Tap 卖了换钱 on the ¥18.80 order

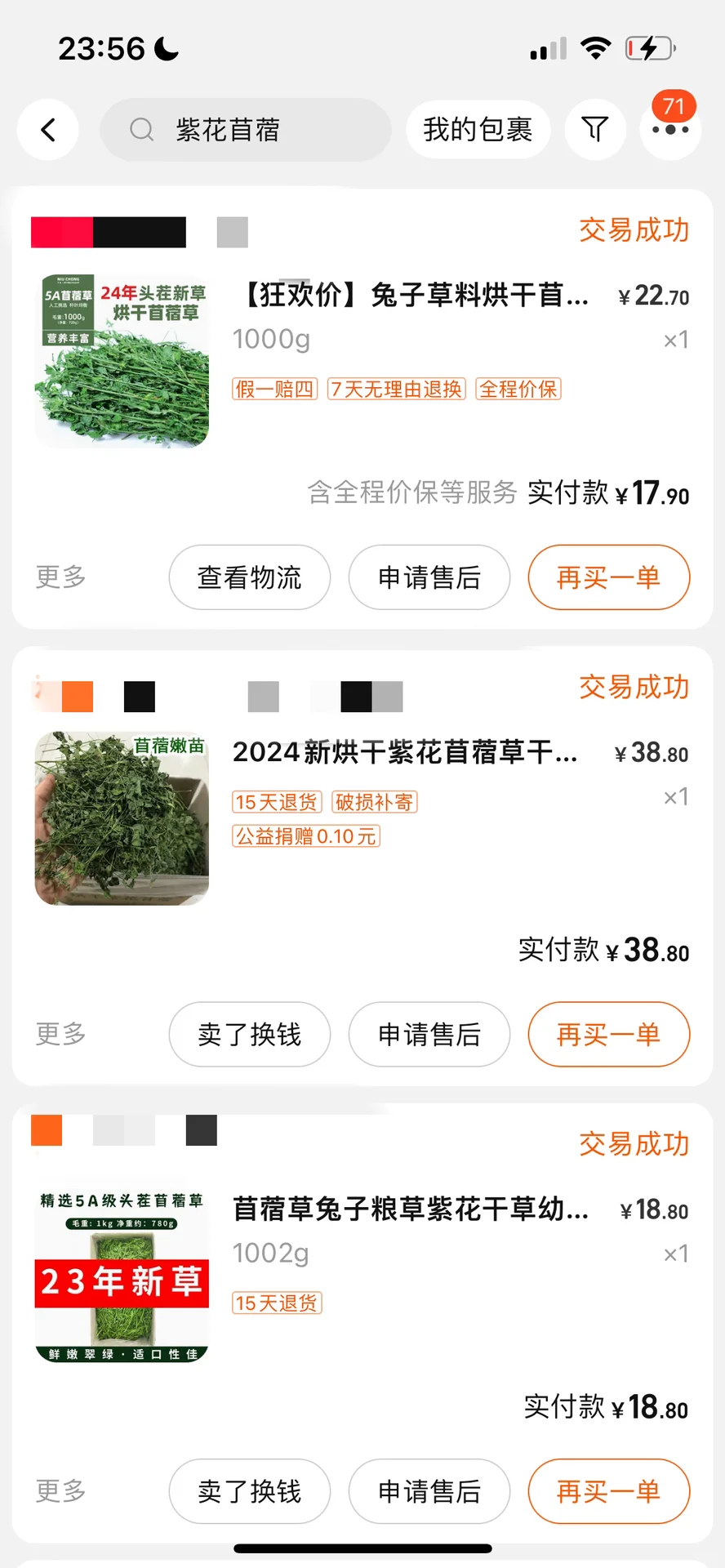(249, 1492)
